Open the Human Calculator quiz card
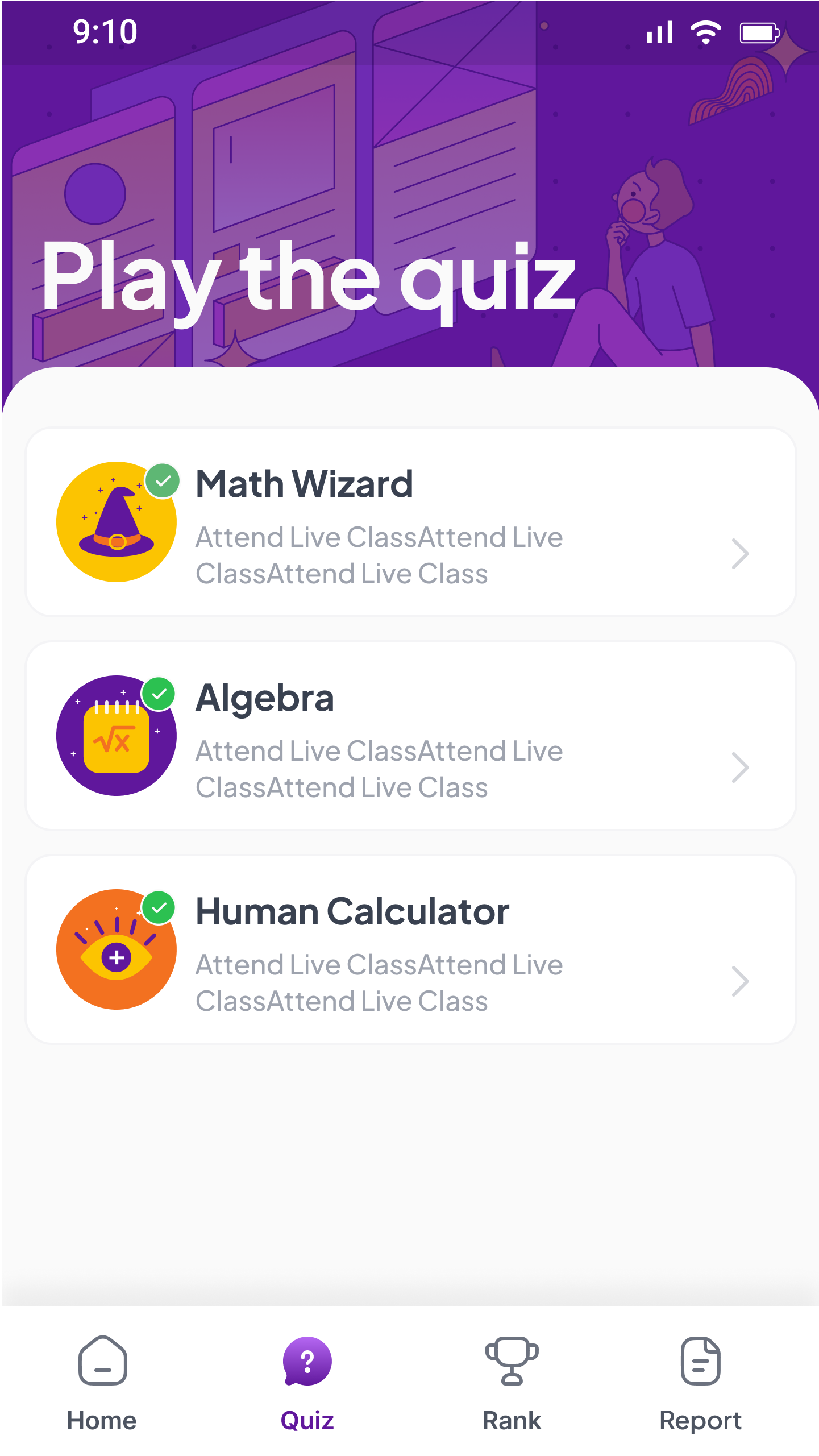The image size is (819, 1456). pyautogui.click(x=410, y=949)
